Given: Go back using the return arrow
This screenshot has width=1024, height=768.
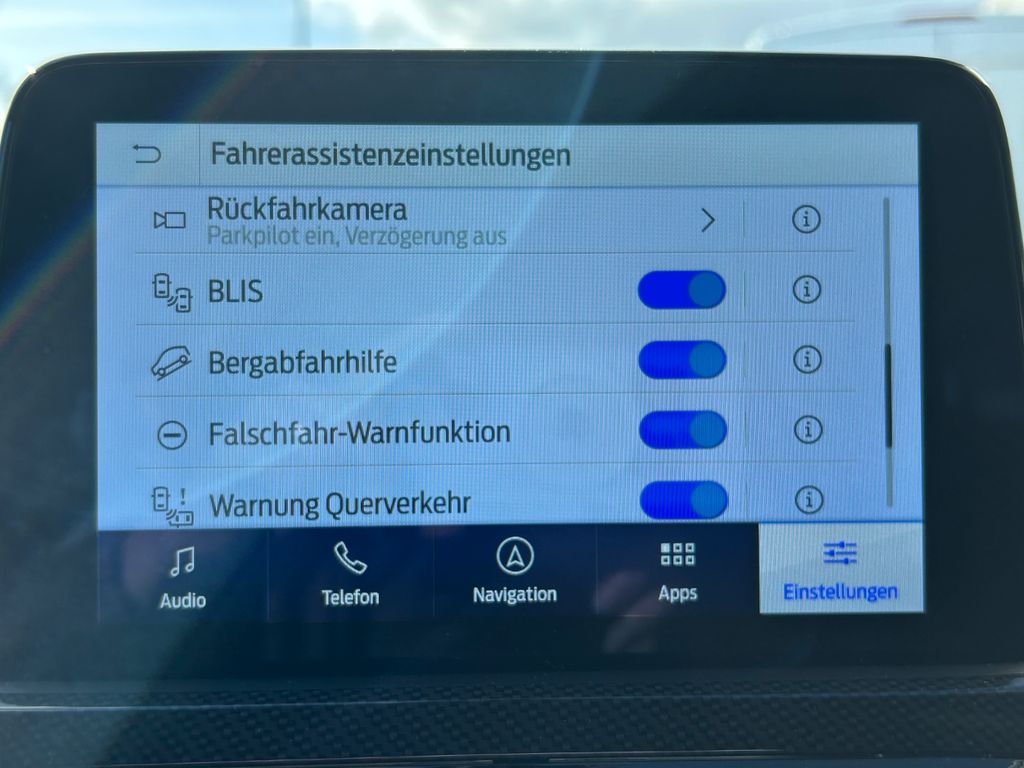Looking at the screenshot, I should (x=147, y=154).
